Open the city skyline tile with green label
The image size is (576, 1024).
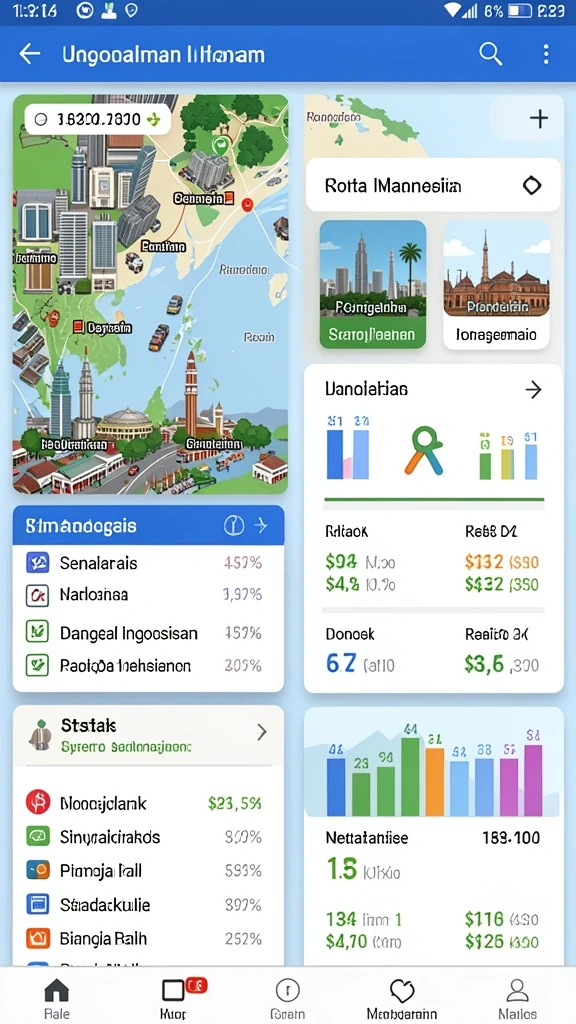click(x=372, y=284)
